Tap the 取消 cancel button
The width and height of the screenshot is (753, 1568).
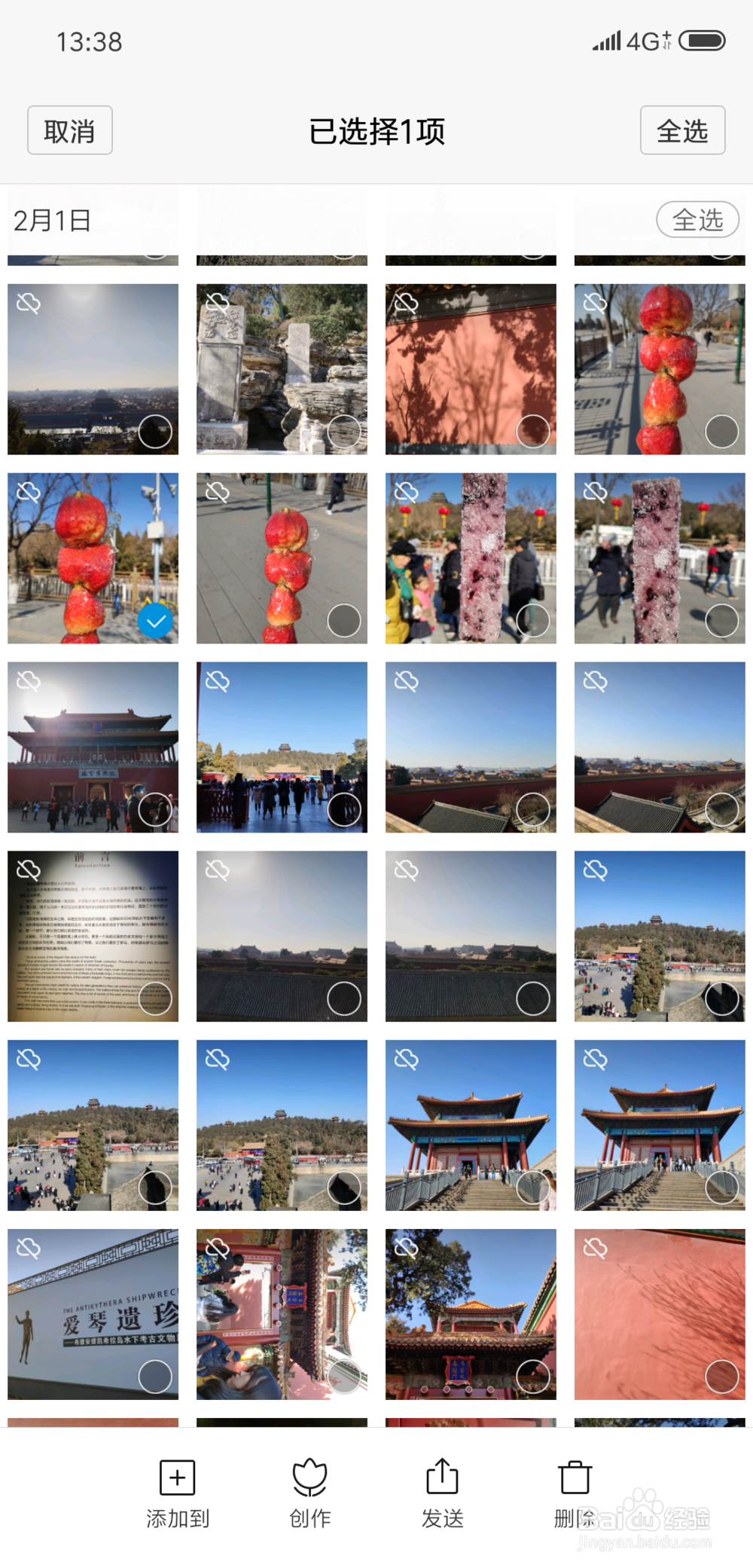point(69,130)
